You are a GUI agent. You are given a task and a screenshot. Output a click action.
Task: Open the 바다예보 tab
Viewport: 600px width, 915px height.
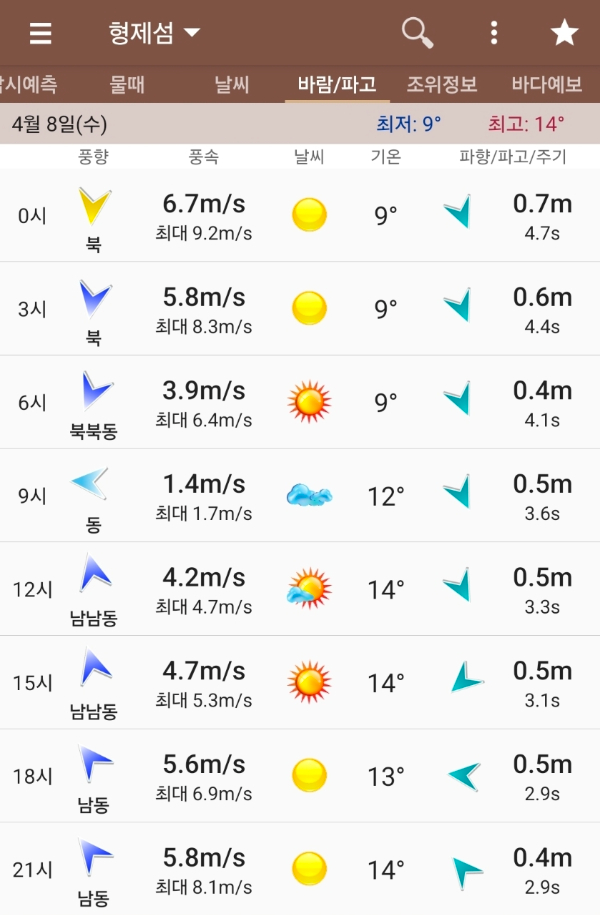[x=547, y=84]
